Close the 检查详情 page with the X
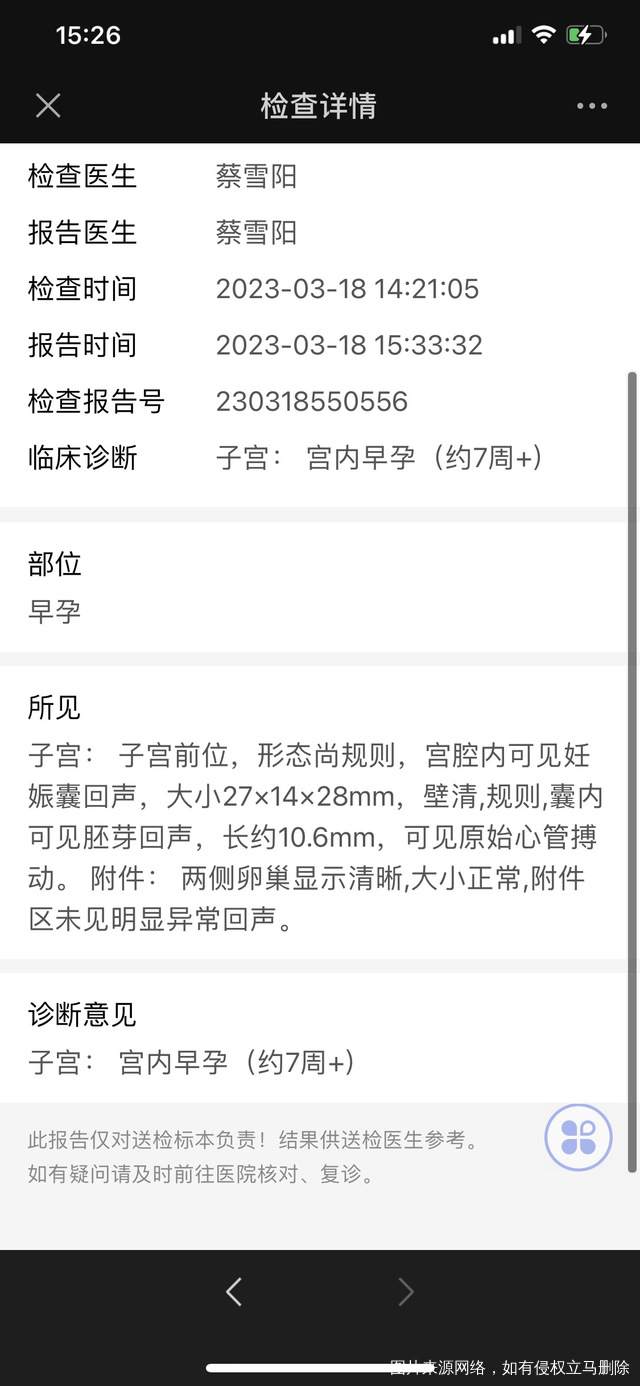 coord(48,105)
